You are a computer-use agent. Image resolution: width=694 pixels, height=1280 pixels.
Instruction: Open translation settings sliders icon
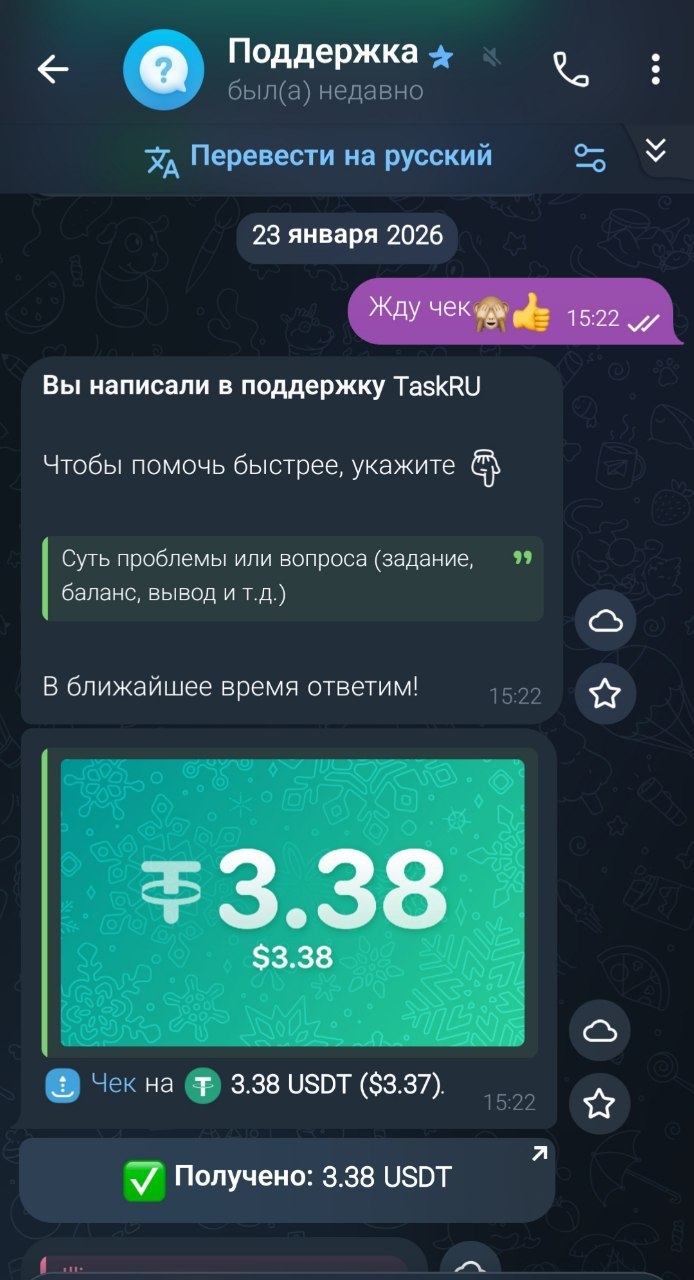pos(590,157)
